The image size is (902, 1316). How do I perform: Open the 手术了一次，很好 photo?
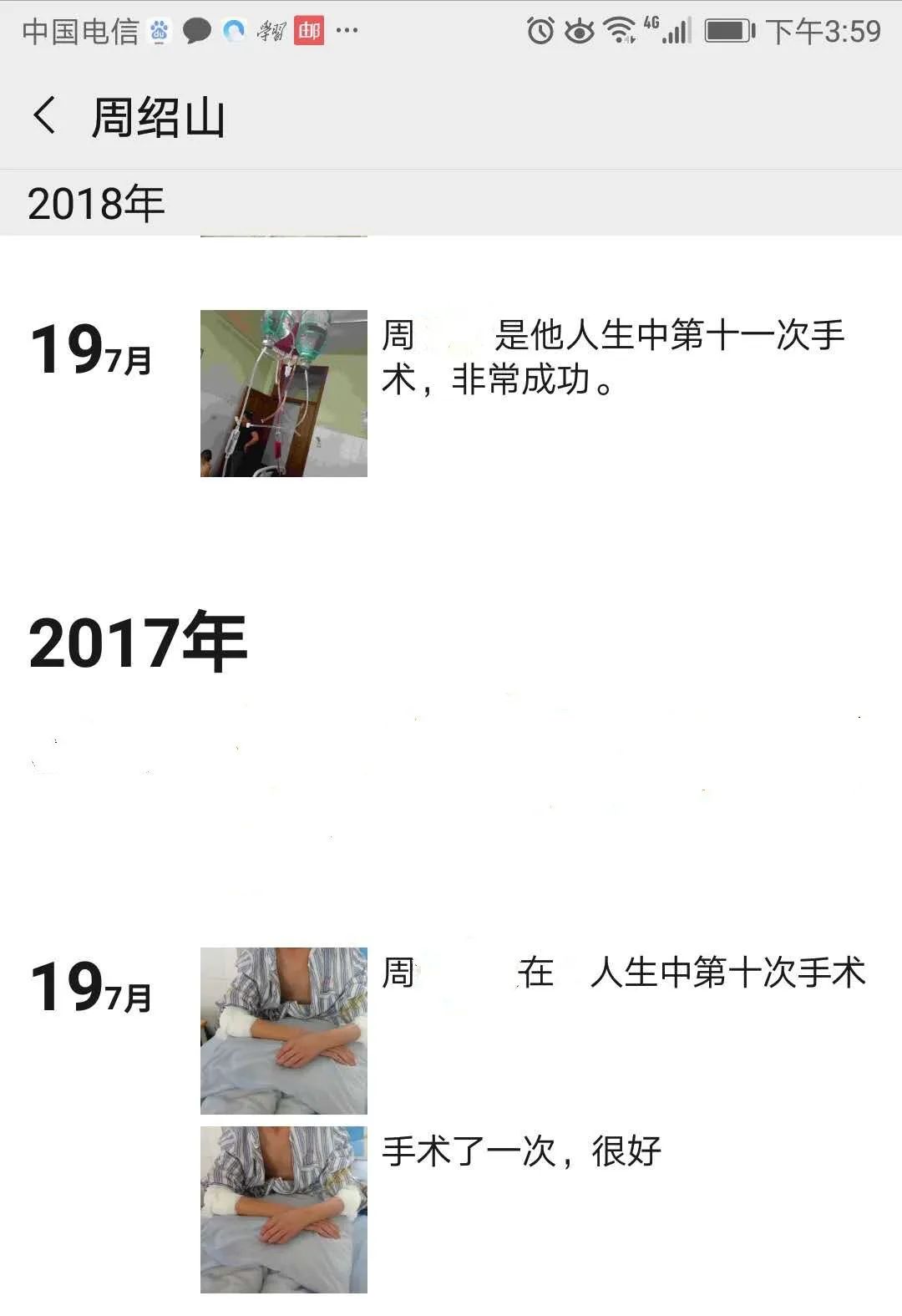click(x=283, y=1209)
